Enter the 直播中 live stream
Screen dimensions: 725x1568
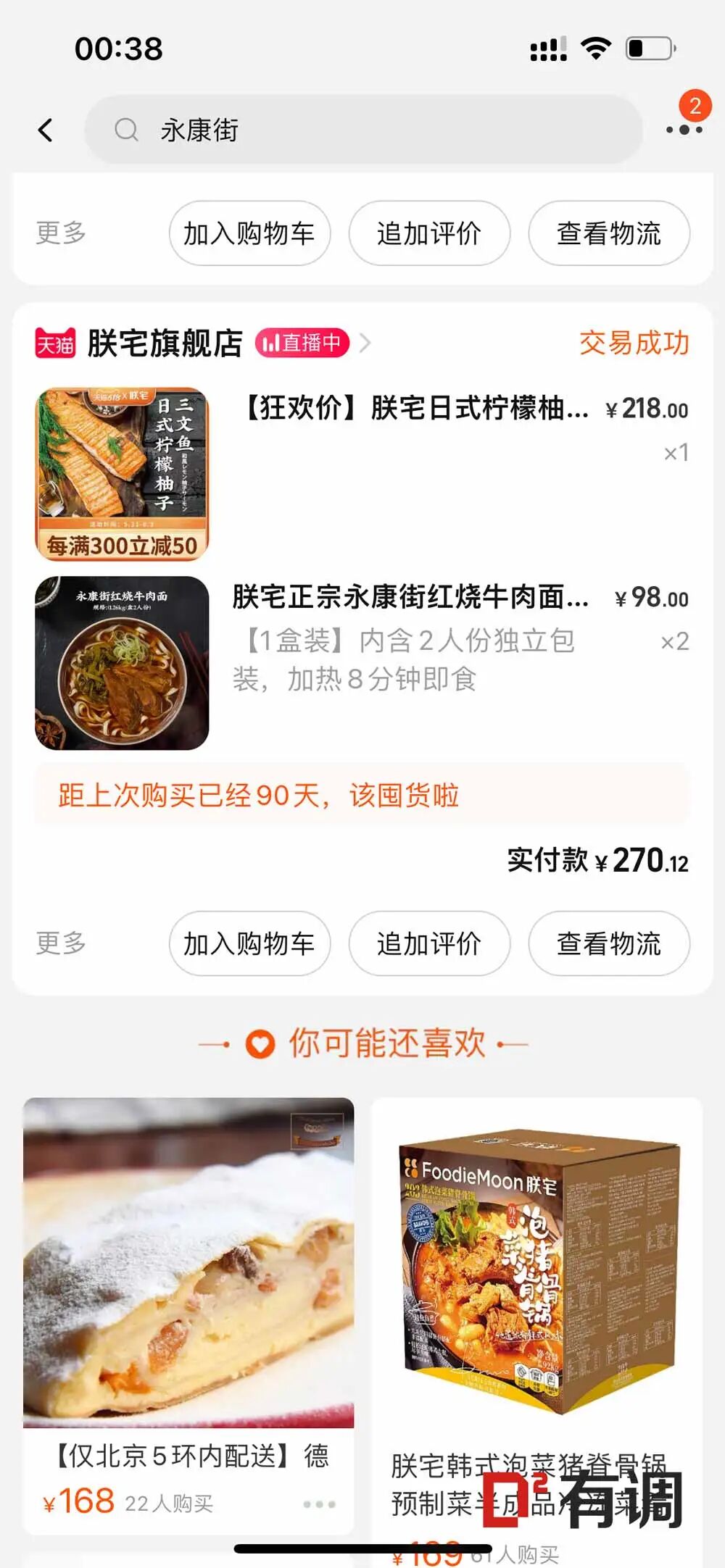click(302, 343)
